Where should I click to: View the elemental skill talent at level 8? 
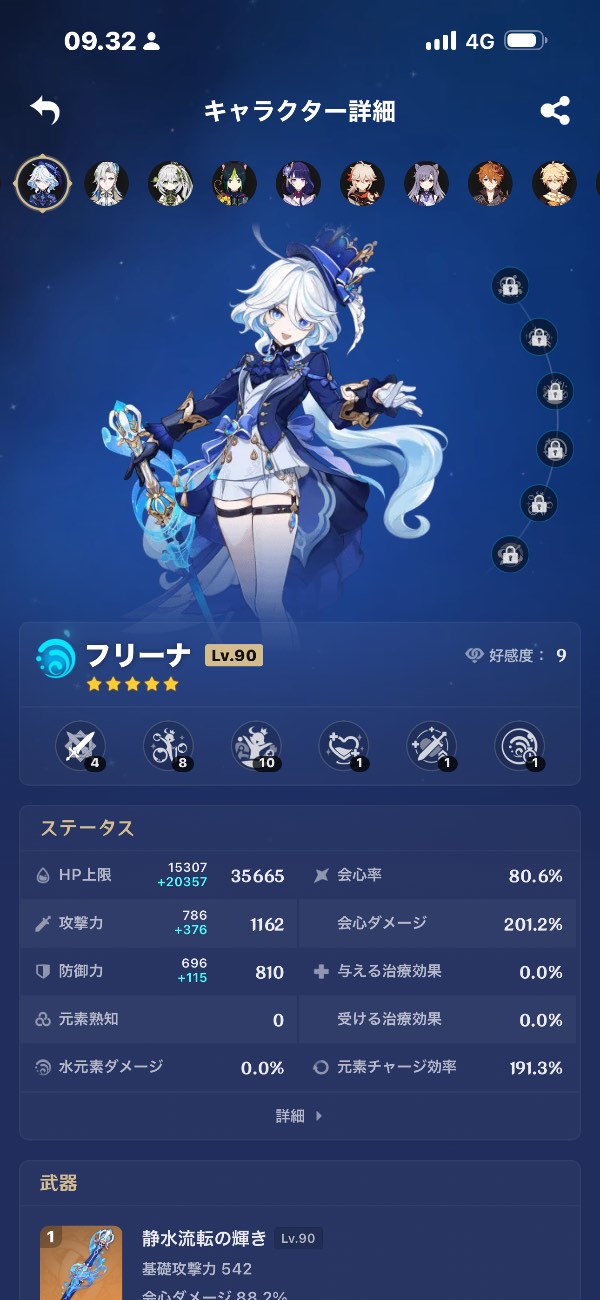[168, 746]
